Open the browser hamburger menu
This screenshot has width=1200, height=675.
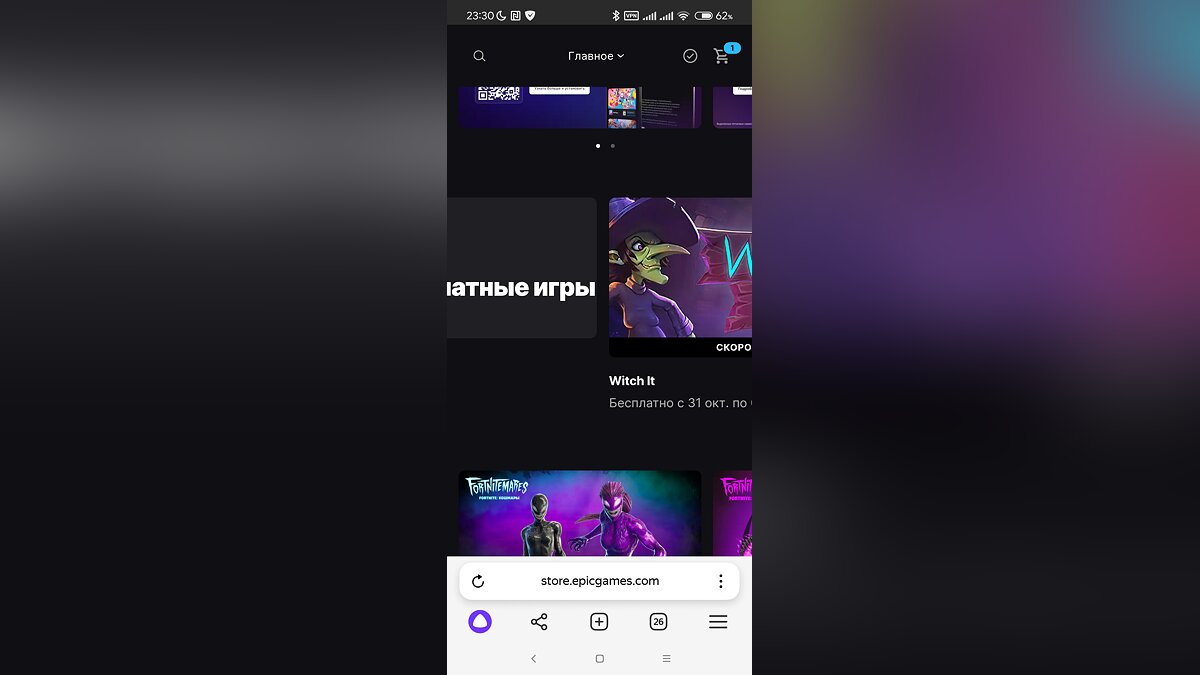click(718, 622)
